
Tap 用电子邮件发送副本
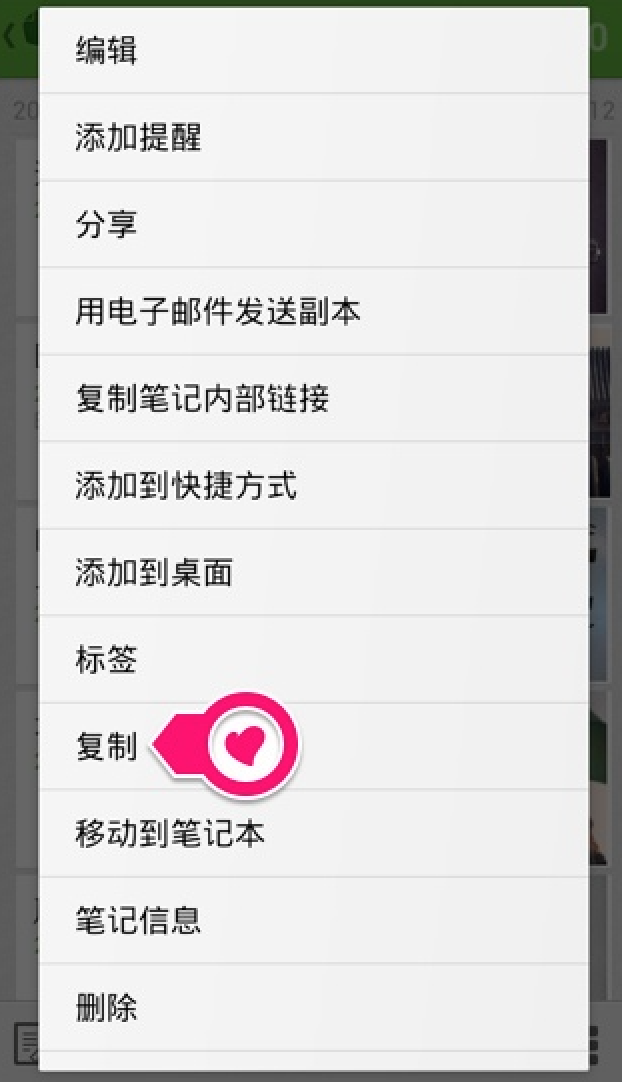click(x=313, y=311)
